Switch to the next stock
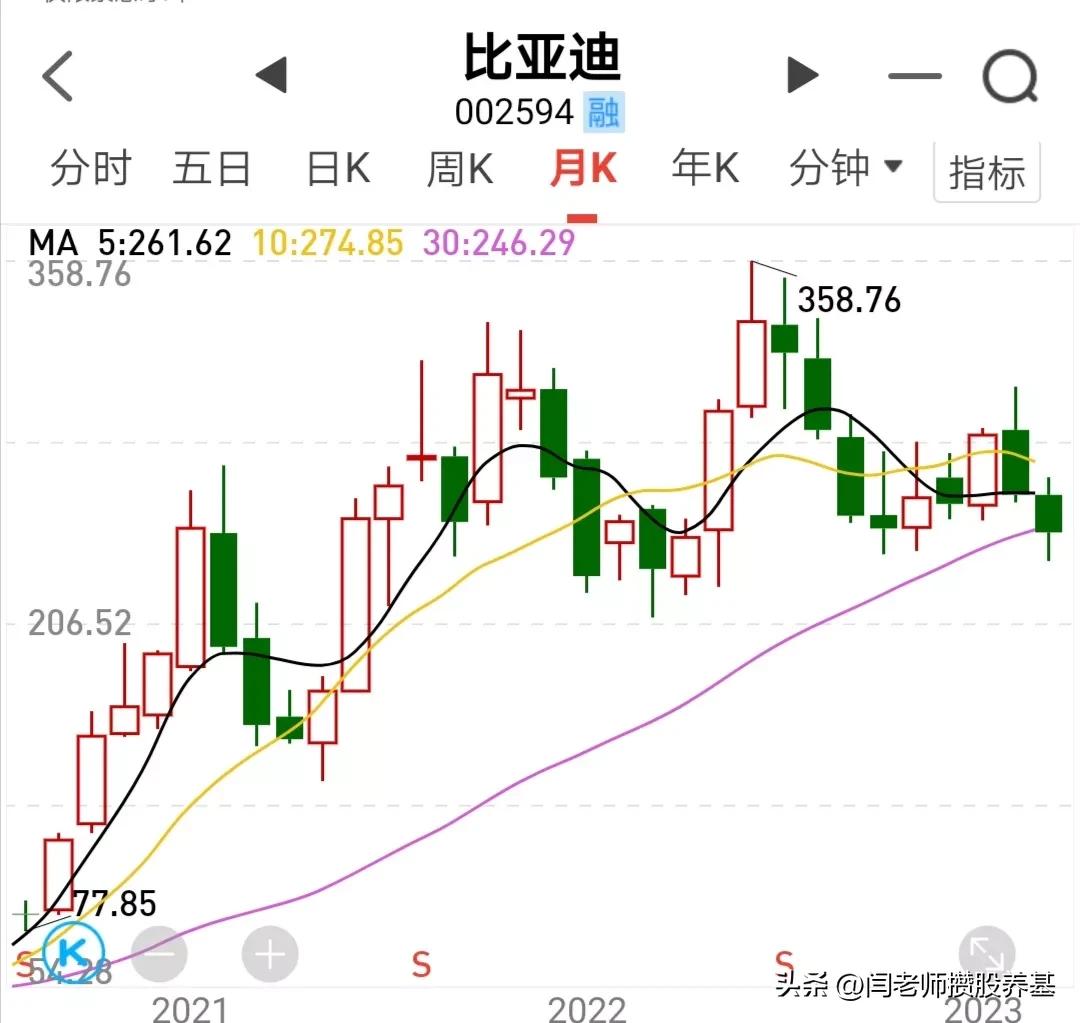 click(802, 74)
